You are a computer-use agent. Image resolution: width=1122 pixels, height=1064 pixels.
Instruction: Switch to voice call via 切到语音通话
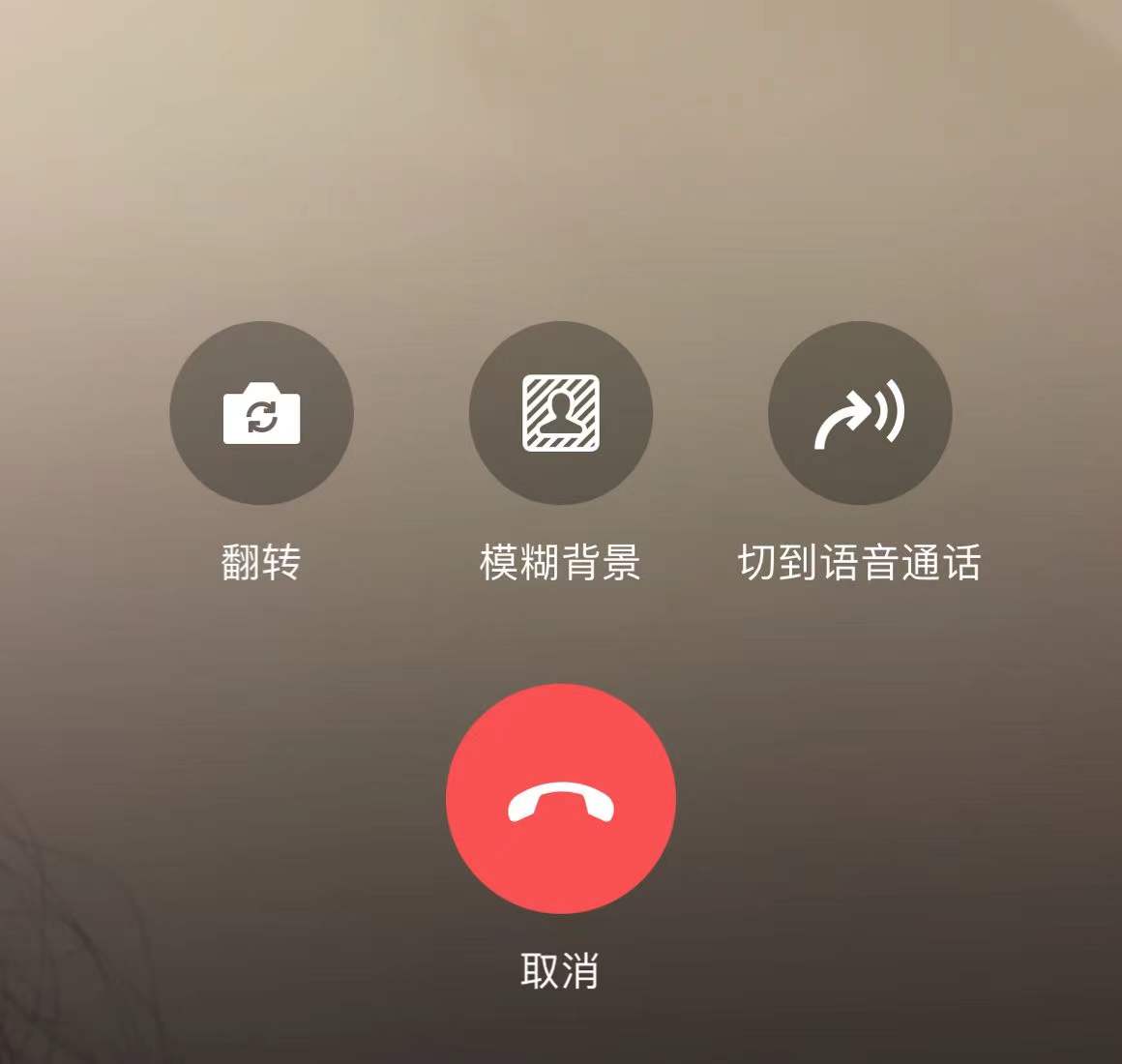[x=860, y=413]
